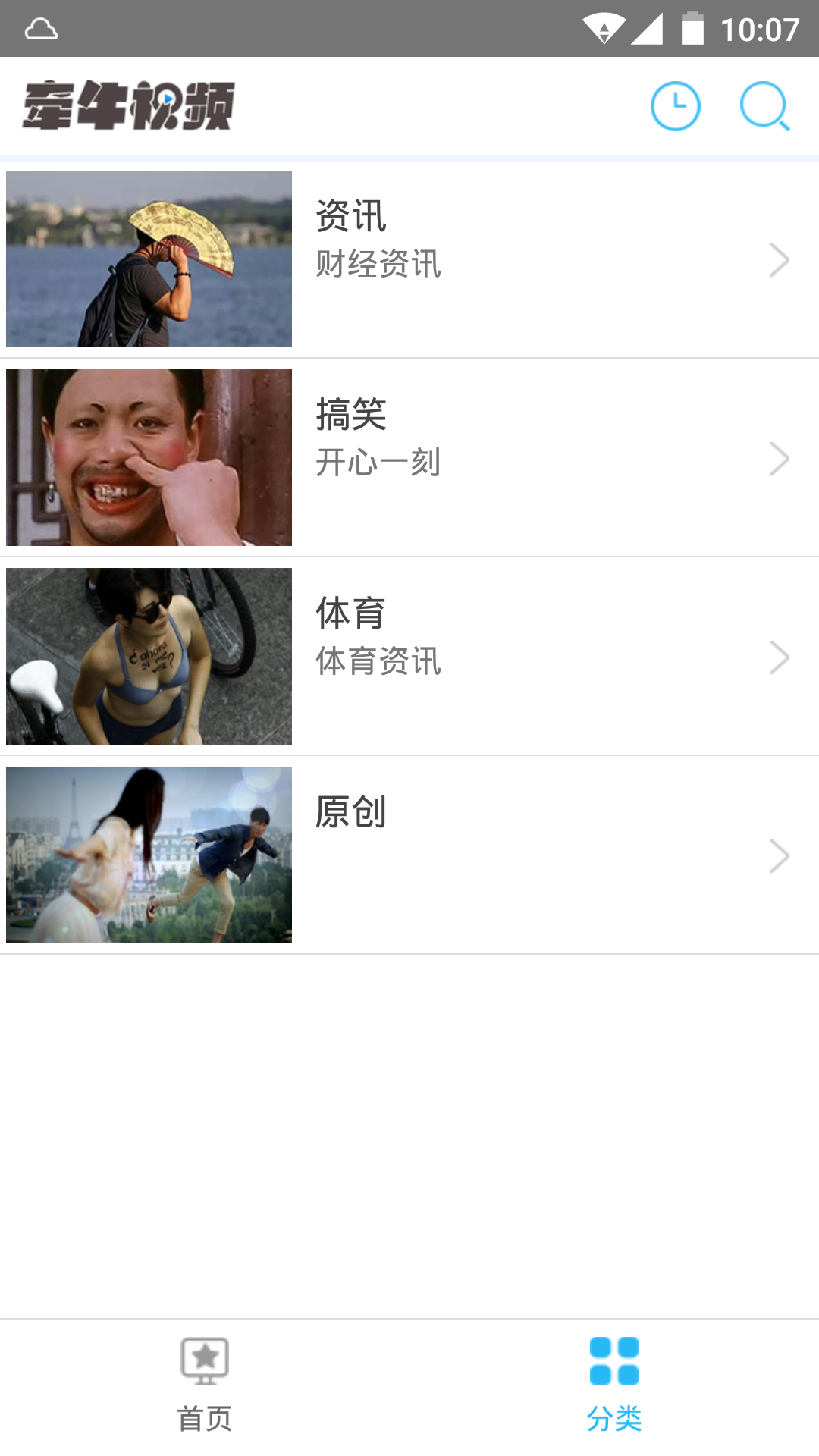The width and height of the screenshot is (819, 1456).
Task: Open the search magnifier icon
Action: click(764, 106)
